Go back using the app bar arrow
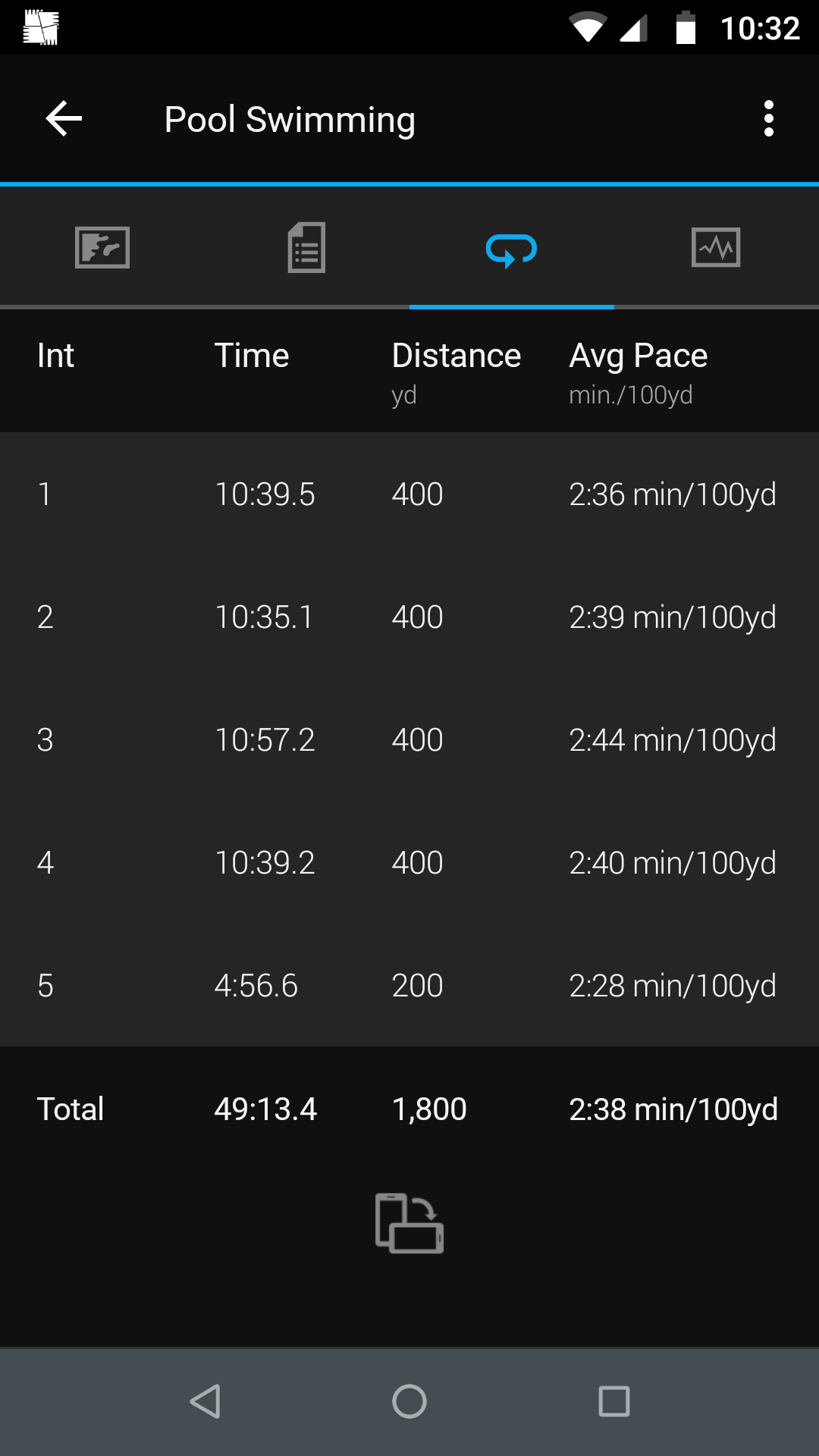Viewport: 819px width, 1456px height. pos(64,119)
